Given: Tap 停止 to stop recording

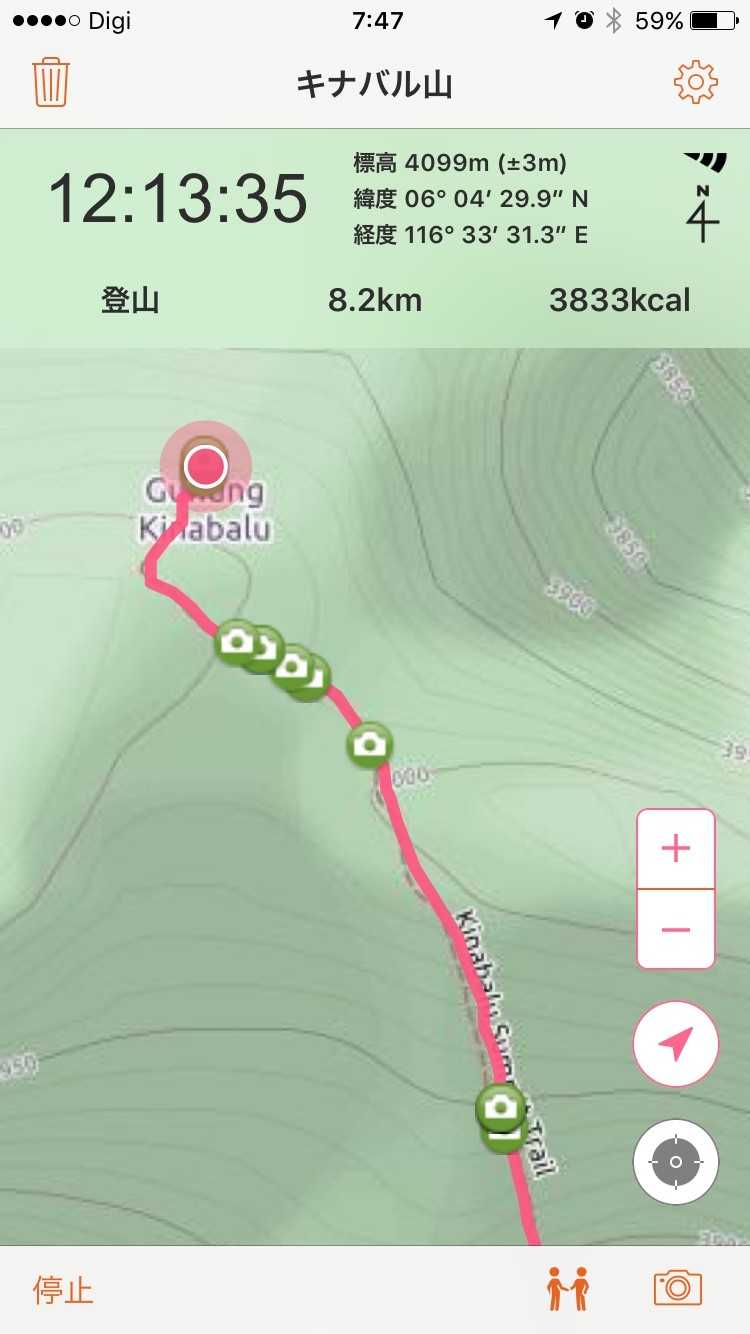Looking at the screenshot, I should click(x=63, y=1289).
